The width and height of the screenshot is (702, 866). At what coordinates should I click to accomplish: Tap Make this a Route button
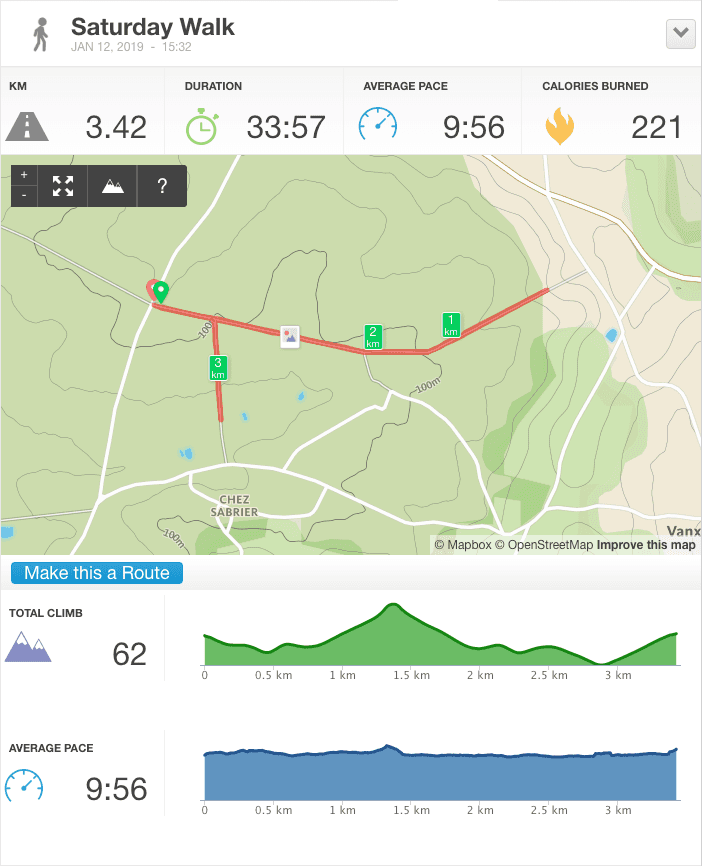pos(97,573)
